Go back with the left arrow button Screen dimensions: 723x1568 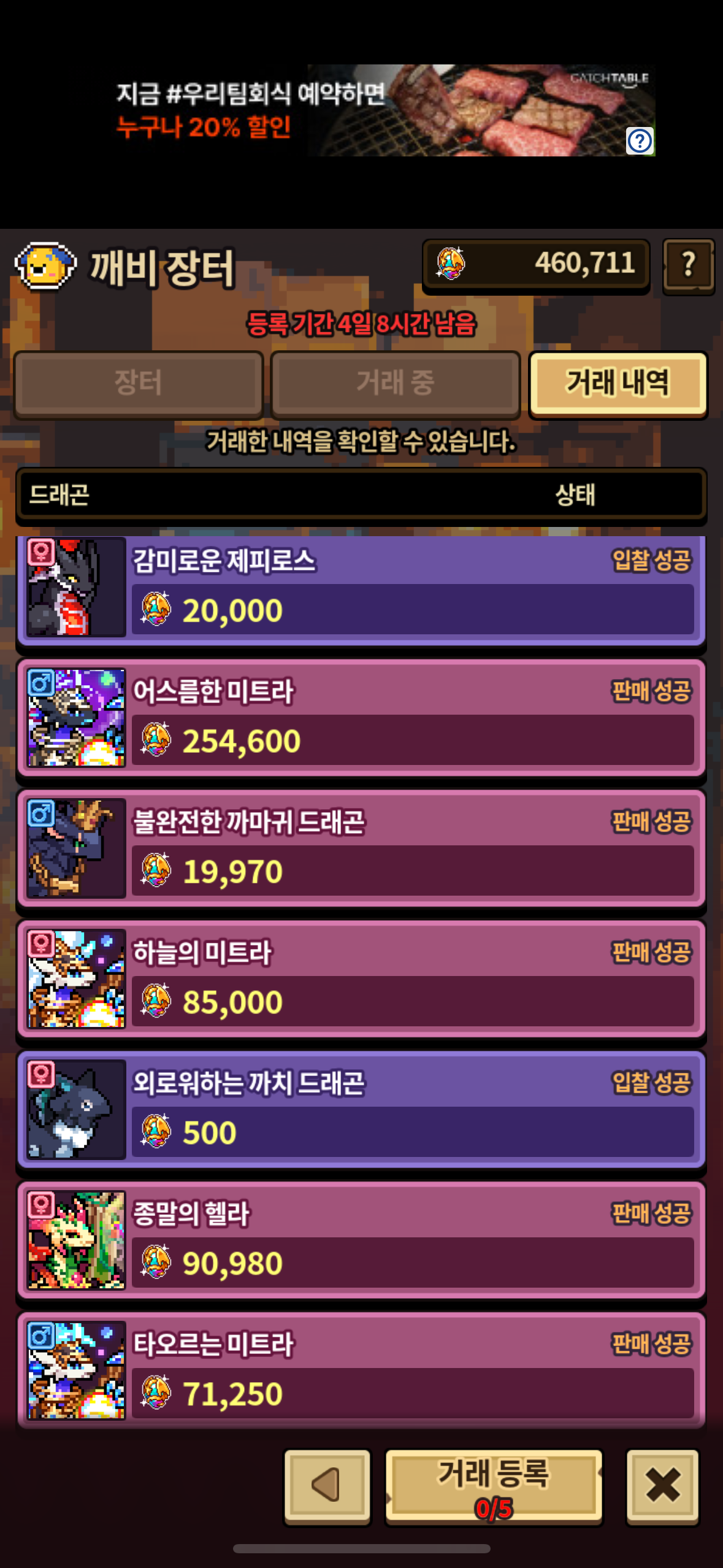click(x=327, y=1485)
